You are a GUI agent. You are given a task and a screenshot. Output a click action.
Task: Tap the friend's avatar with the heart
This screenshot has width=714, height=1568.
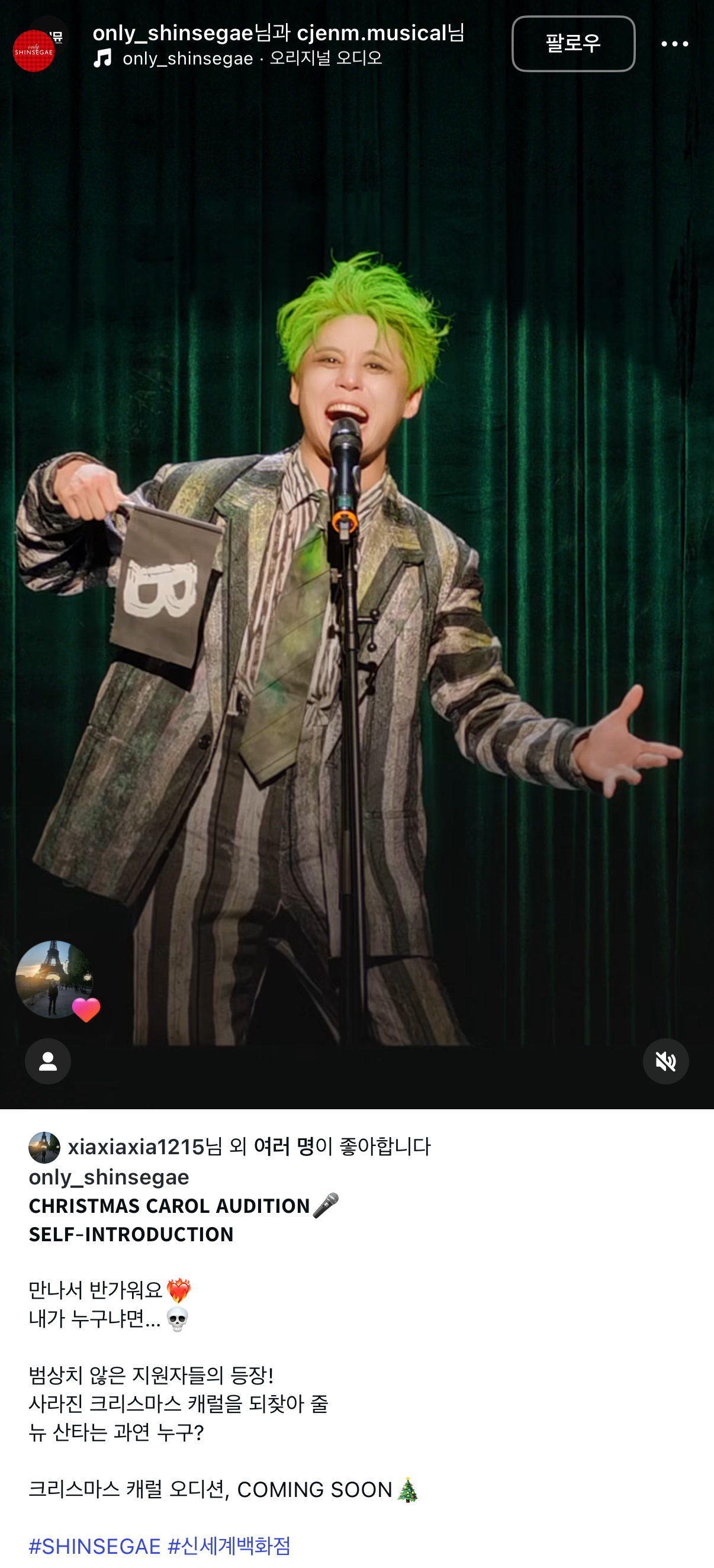click(x=55, y=979)
